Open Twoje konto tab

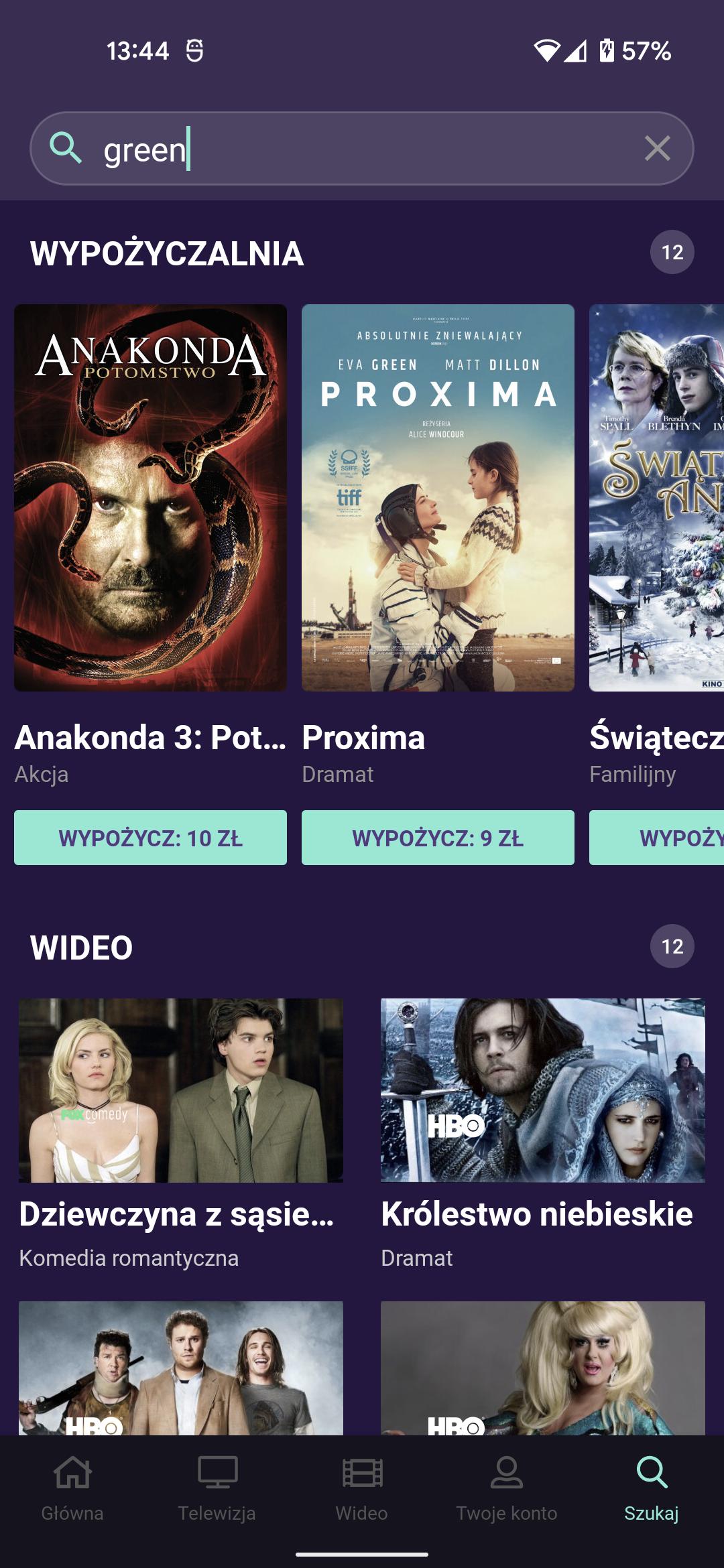click(x=507, y=1488)
